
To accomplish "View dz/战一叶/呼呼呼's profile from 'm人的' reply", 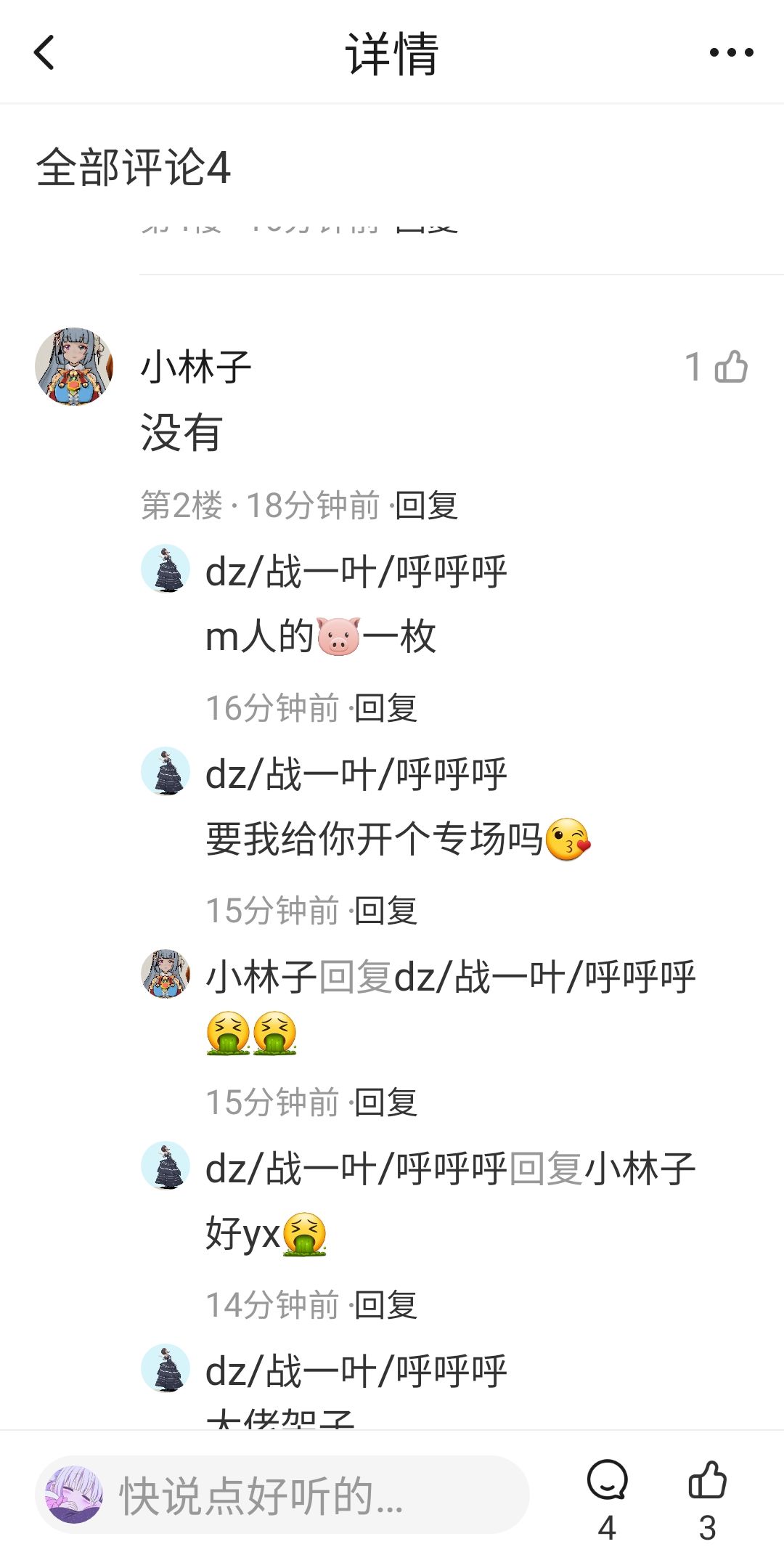I will 166,569.
